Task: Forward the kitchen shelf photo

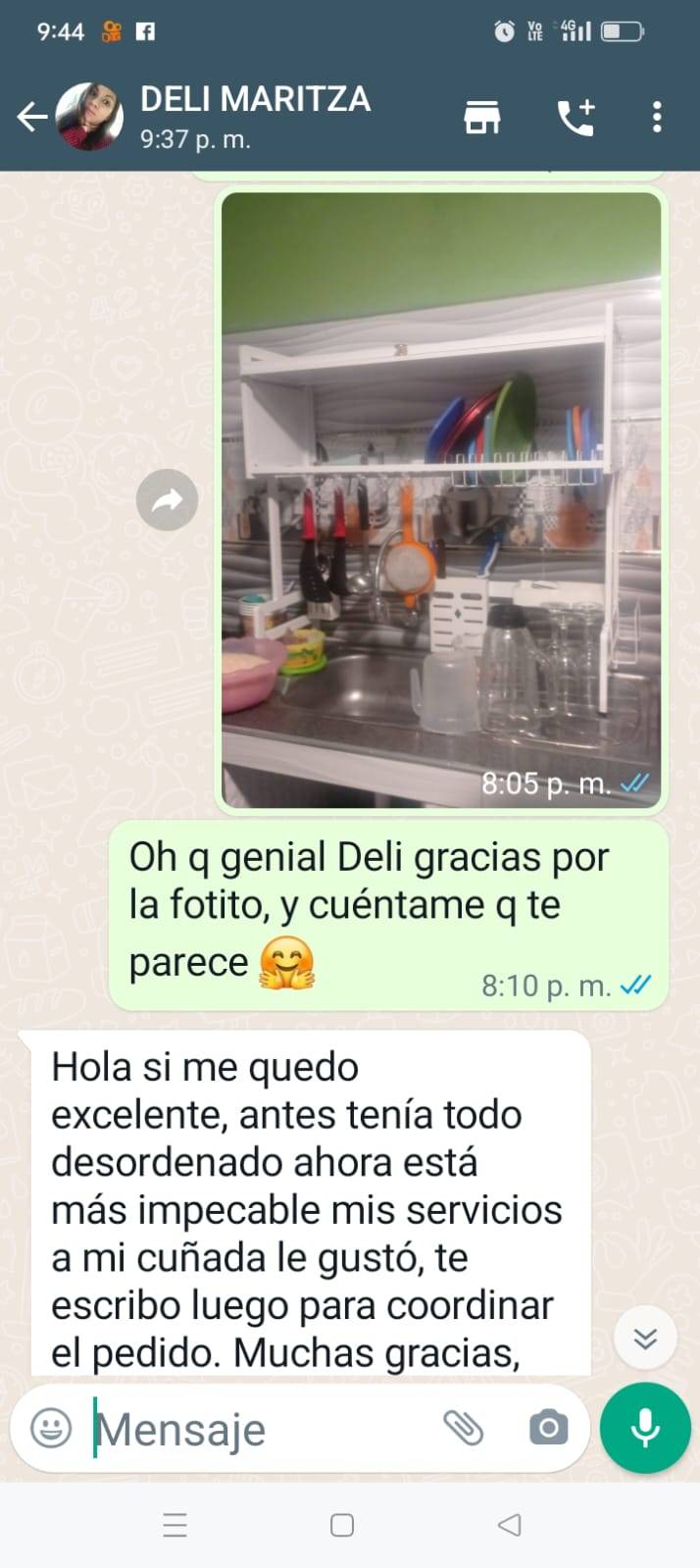Action: [x=167, y=501]
